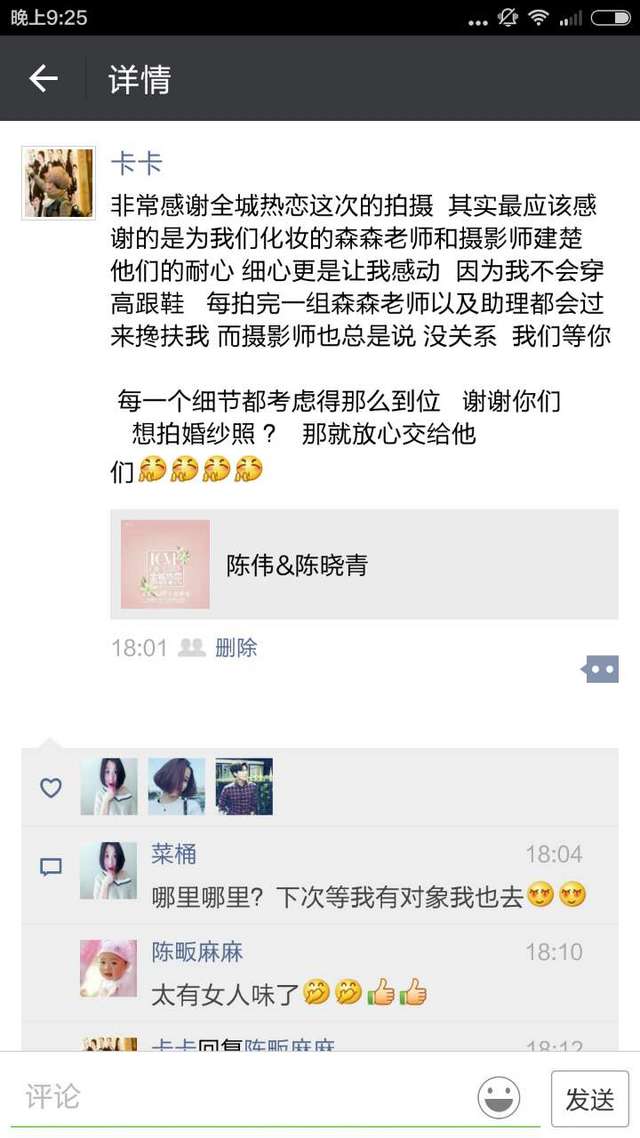The width and height of the screenshot is (640, 1138).
Task: View the third liker with plaid shirt
Action: tap(244, 787)
